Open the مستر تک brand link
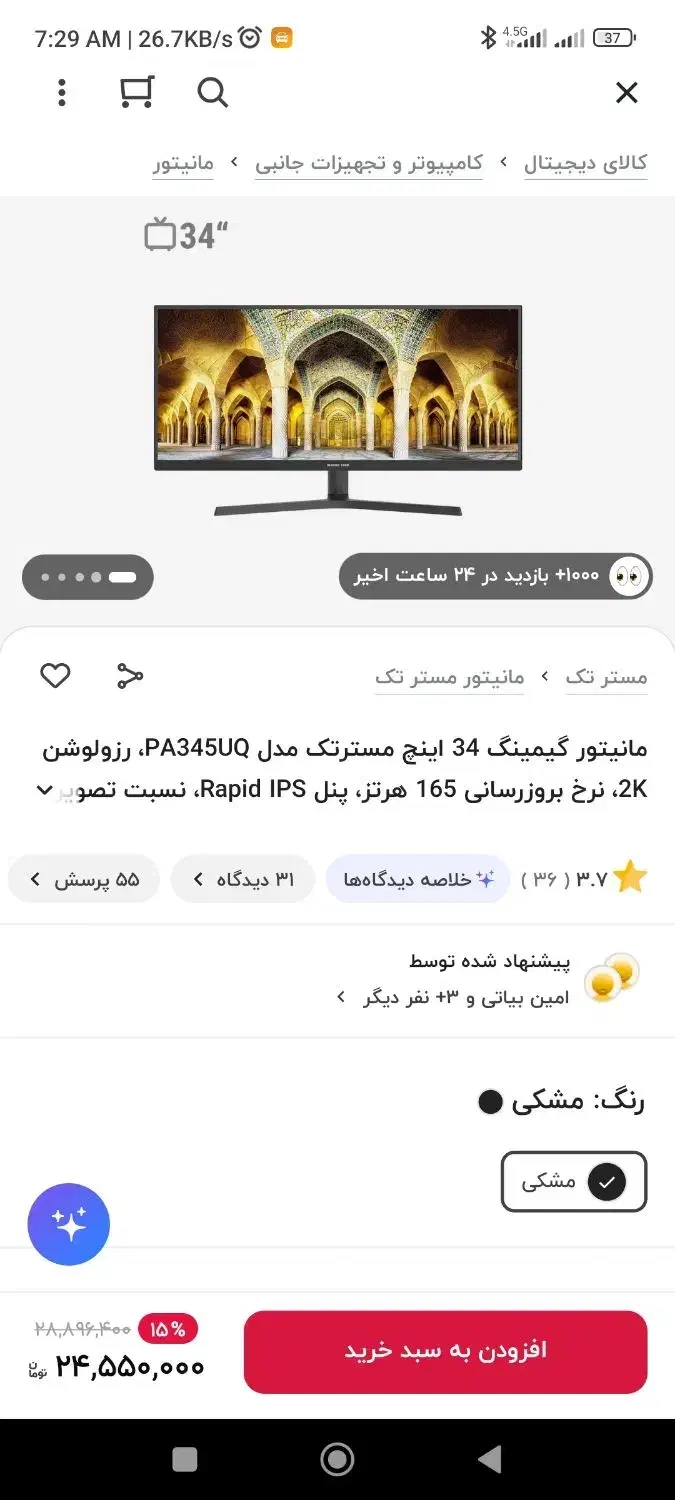 [x=606, y=677]
